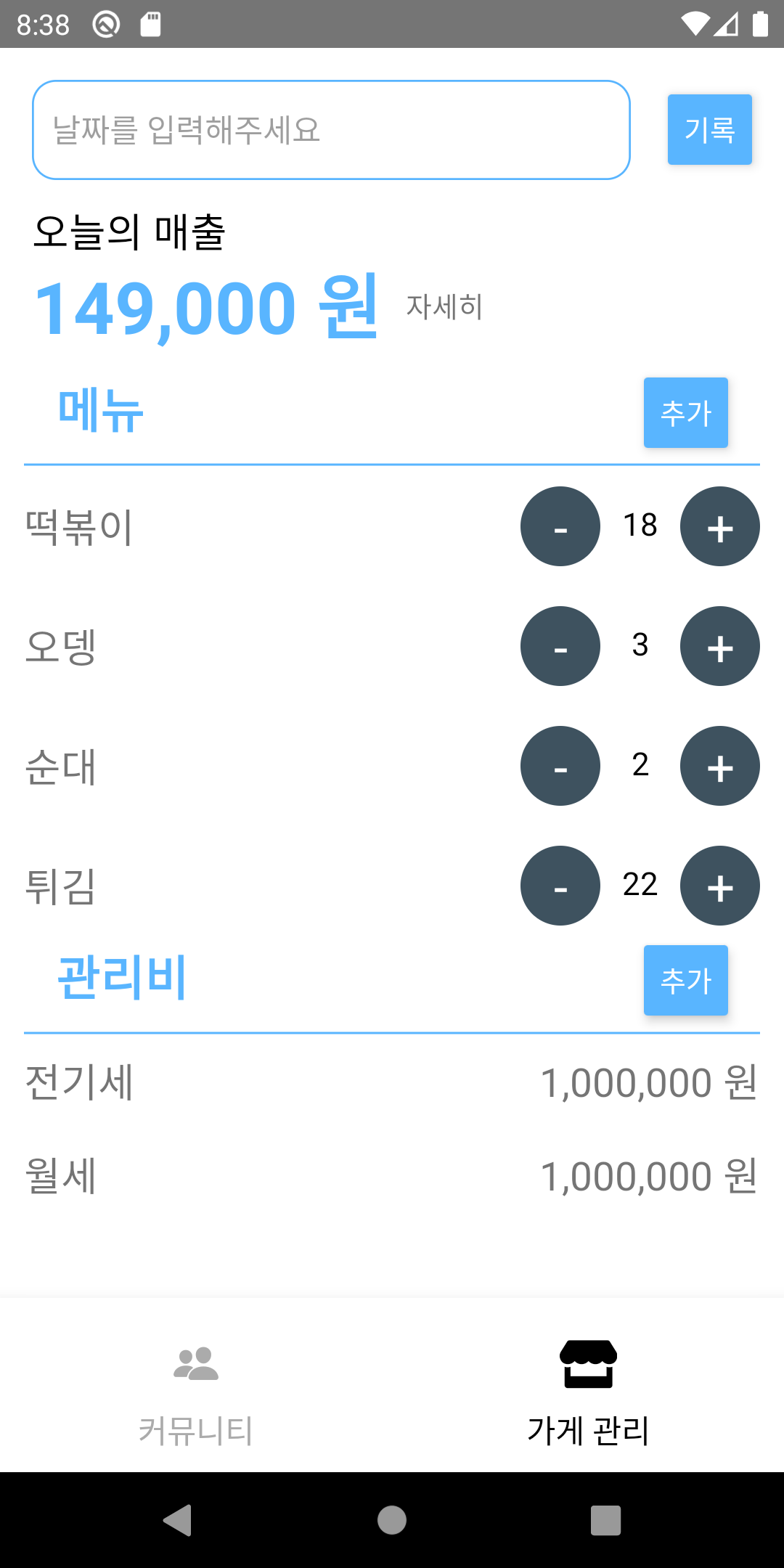Go back with the system back button
The height and width of the screenshot is (1568, 784).
tap(178, 1520)
